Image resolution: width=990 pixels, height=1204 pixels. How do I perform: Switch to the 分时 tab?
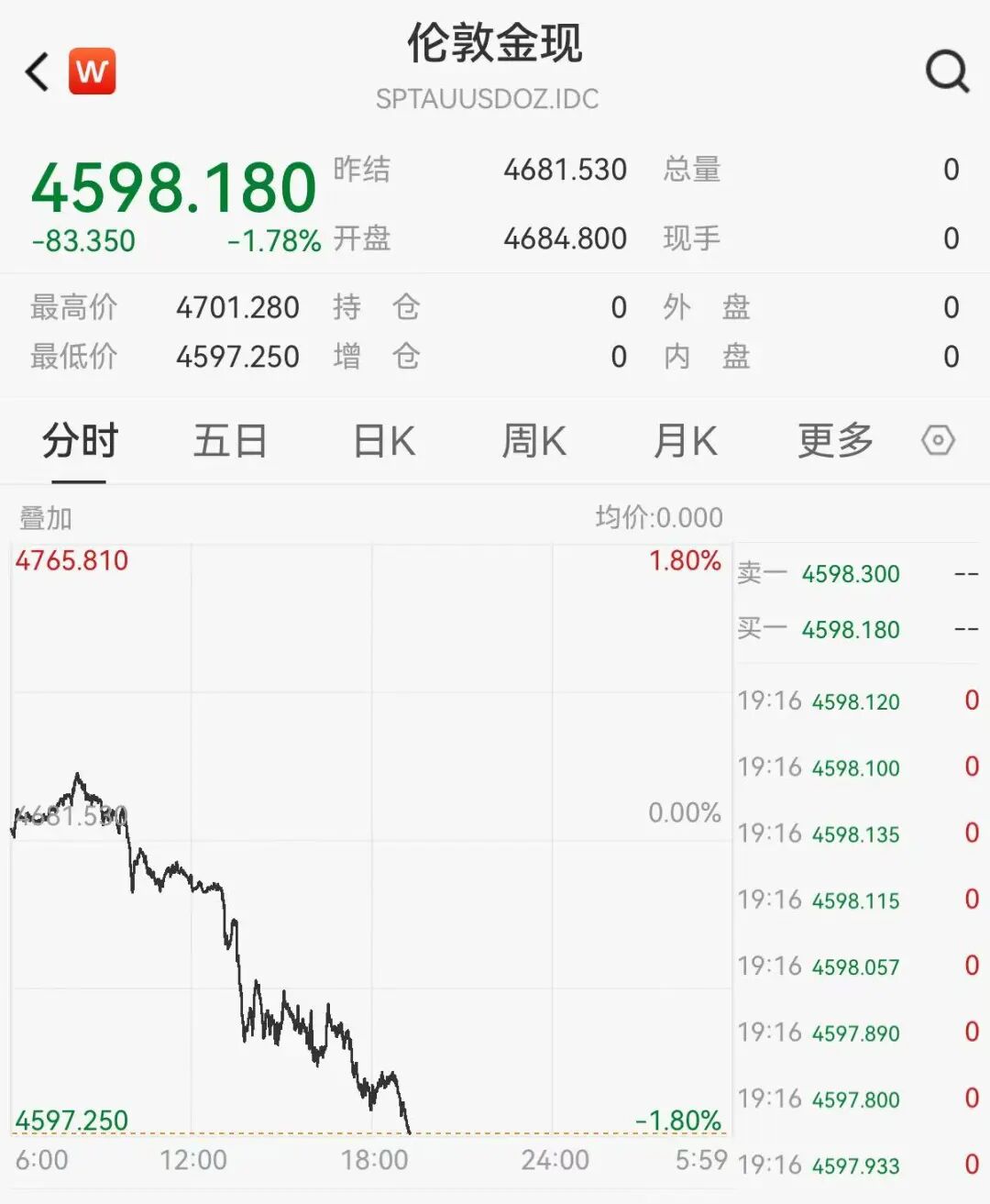tap(80, 441)
